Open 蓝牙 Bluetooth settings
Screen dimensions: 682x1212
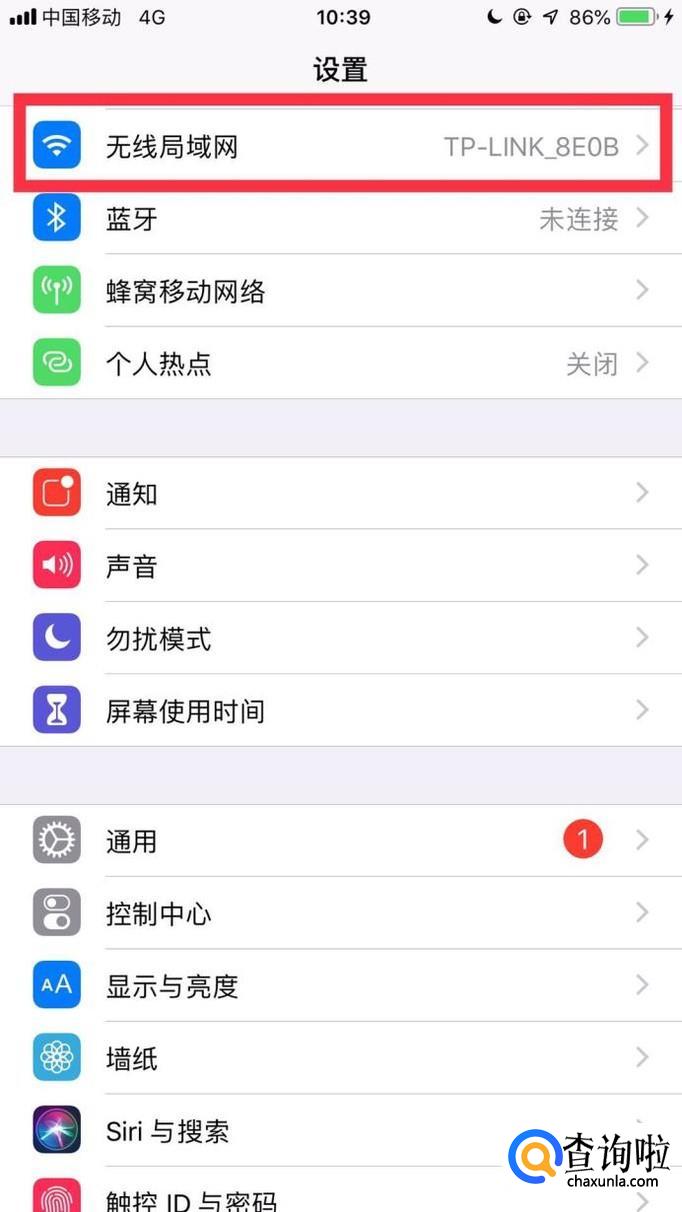tap(340, 219)
